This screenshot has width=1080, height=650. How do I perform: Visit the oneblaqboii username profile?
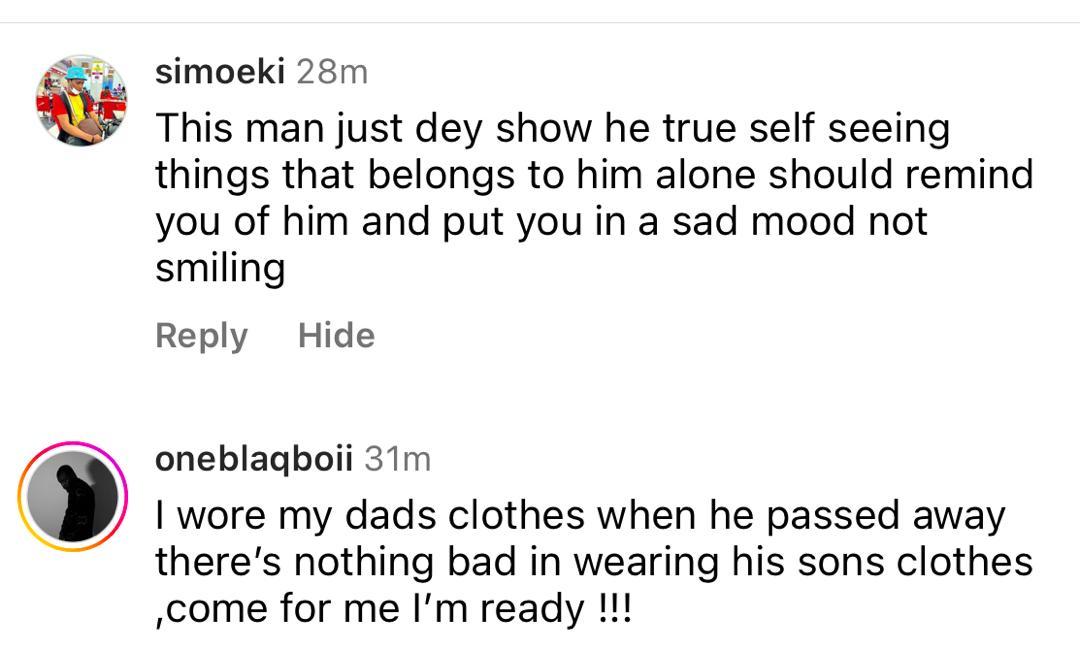click(x=254, y=459)
